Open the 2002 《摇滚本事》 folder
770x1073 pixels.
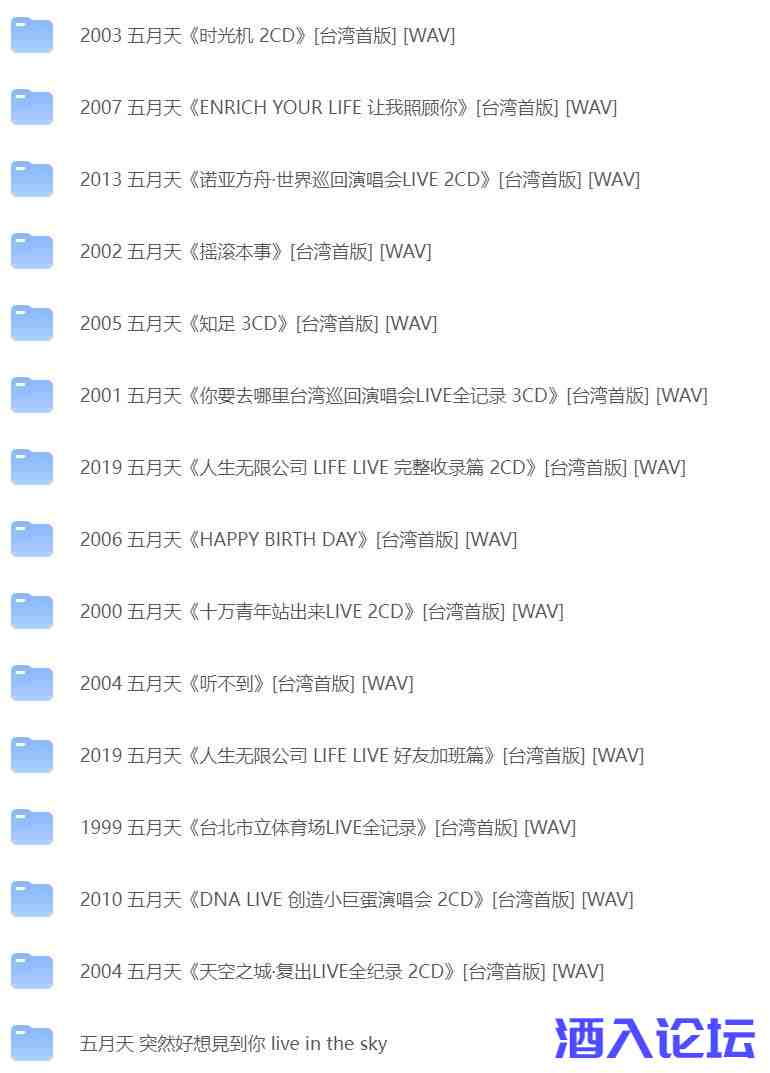(x=255, y=252)
